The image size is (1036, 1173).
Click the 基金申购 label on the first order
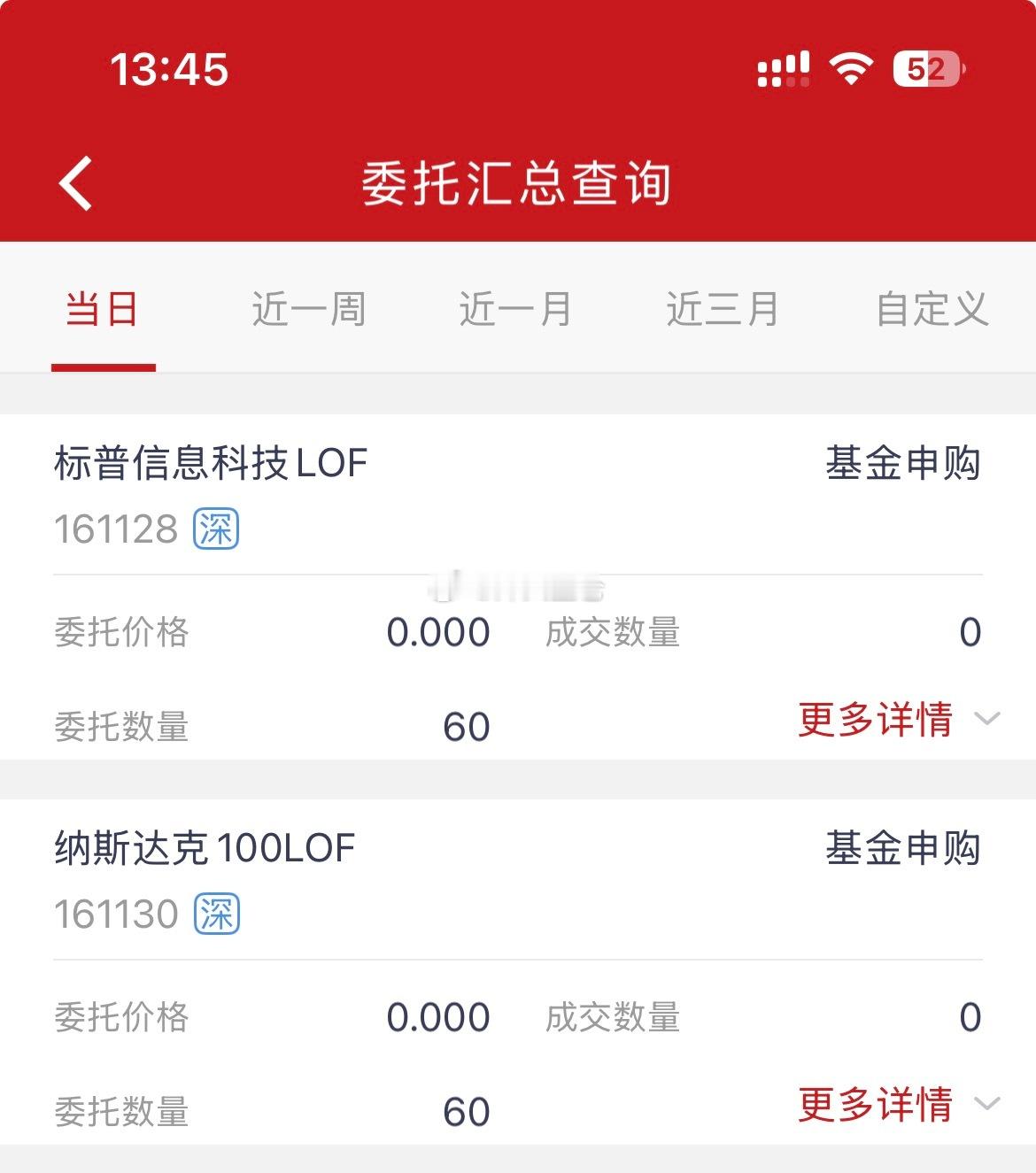click(x=902, y=462)
